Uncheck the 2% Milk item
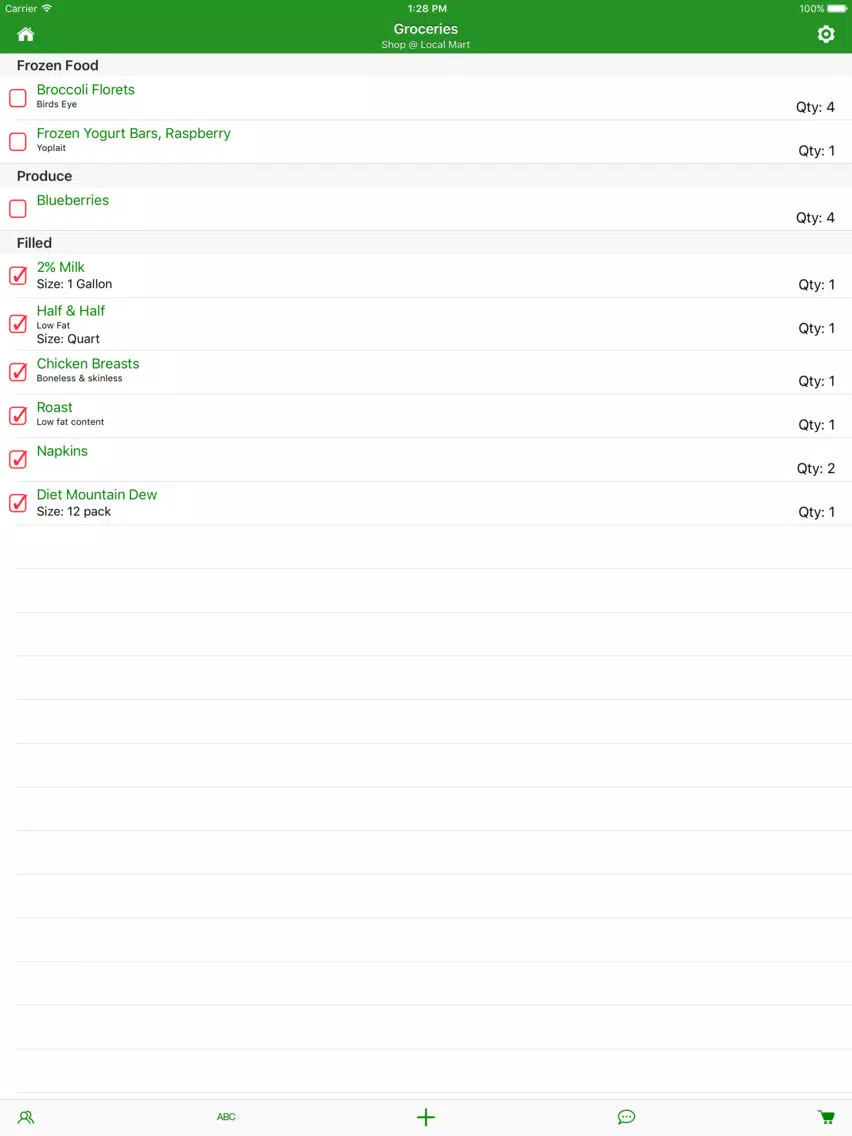The image size is (852, 1136). [18, 275]
